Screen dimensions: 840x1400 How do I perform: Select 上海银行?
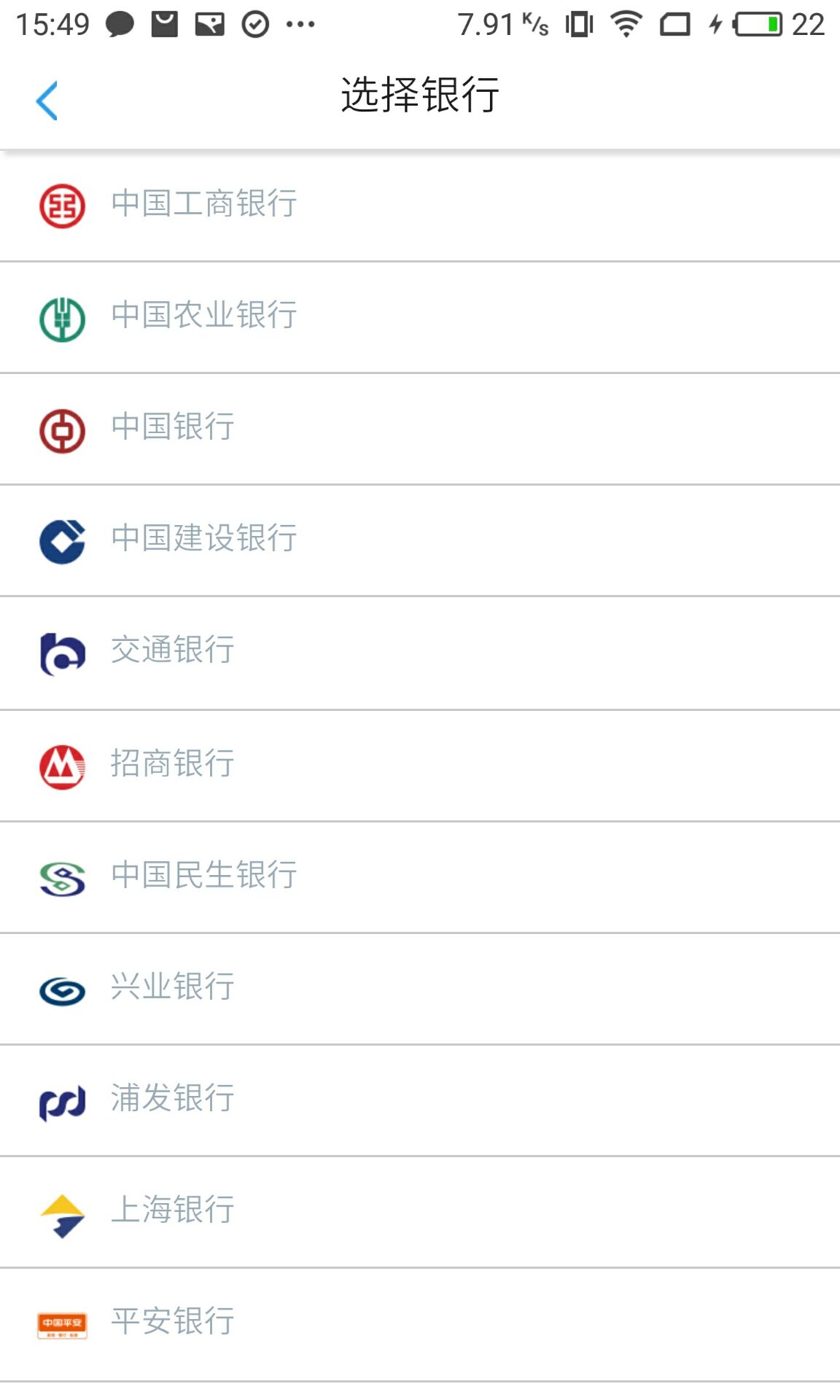[x=420, y=1212]
